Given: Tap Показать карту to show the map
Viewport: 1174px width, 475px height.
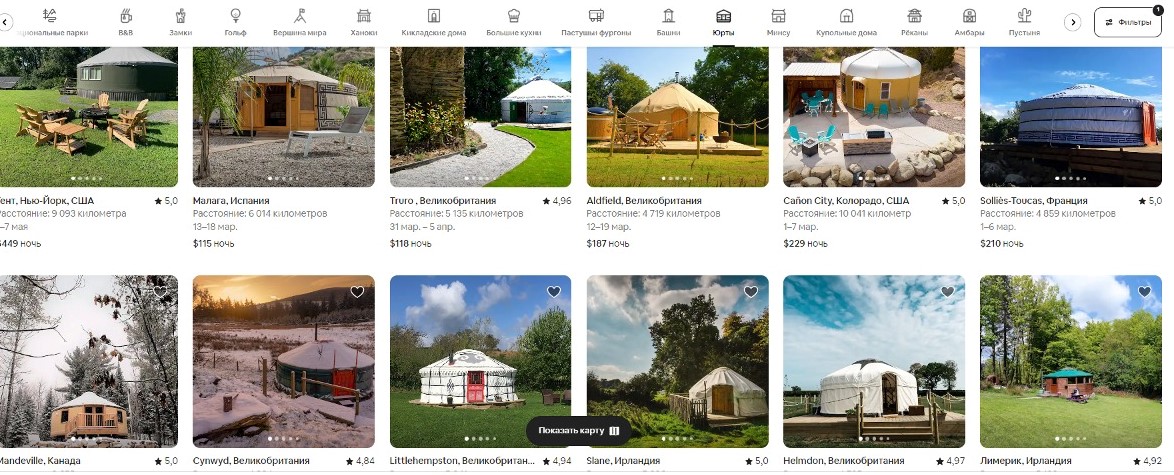Looking at the screenshot, I should pos(579,430).
